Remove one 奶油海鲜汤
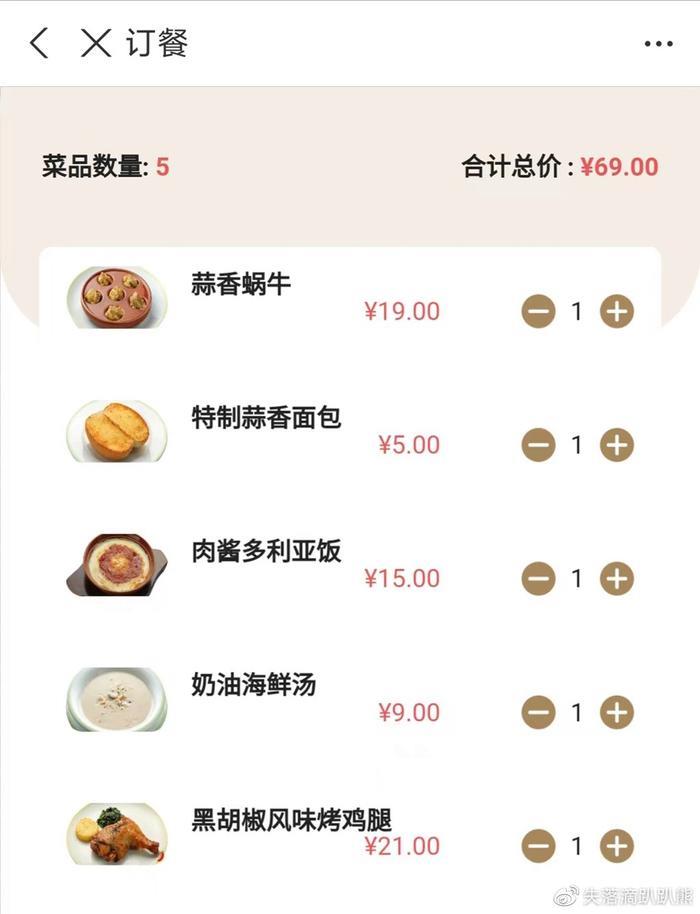Screen dimensions: 700x914 538,713
